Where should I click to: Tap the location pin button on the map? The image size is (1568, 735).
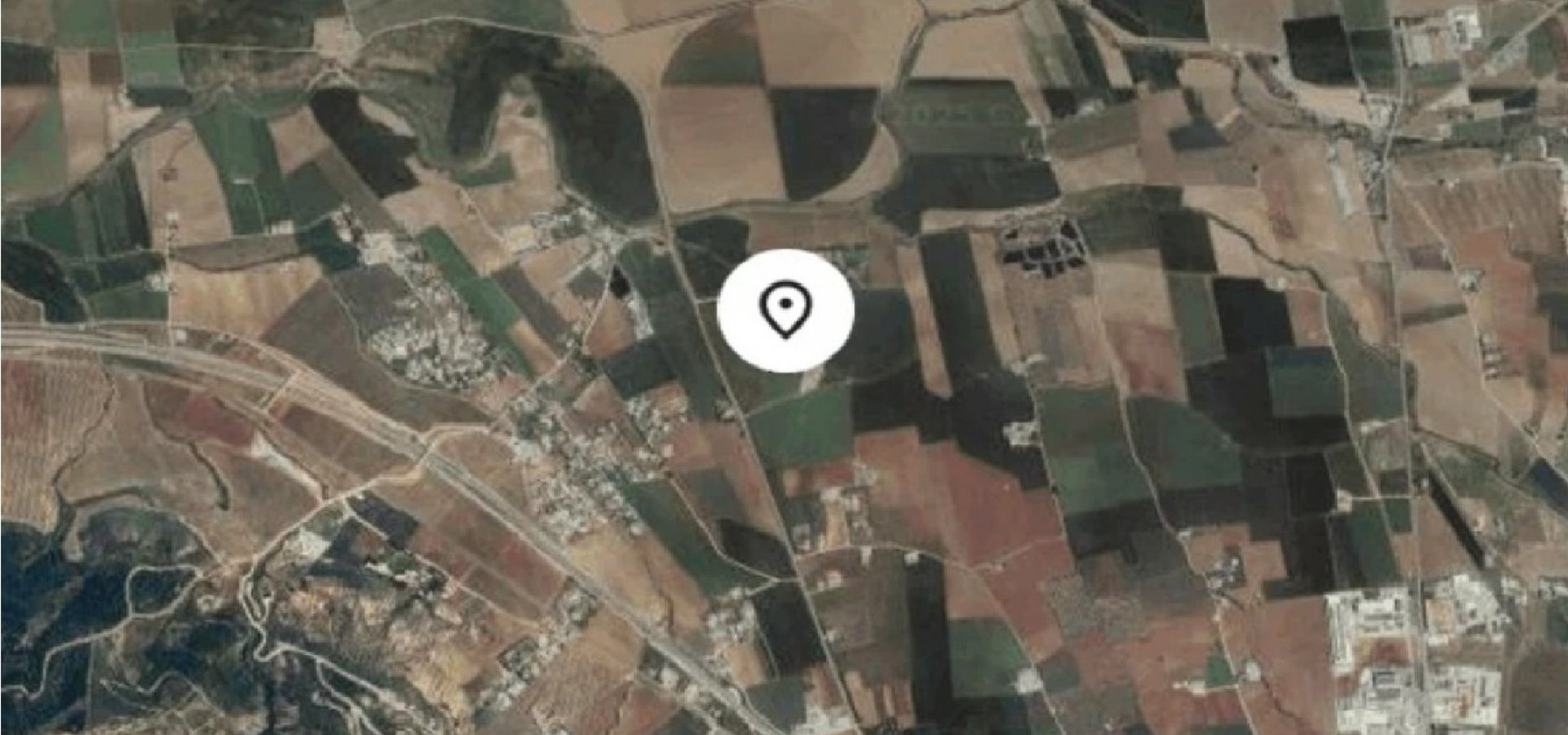[x=786, y=311]
